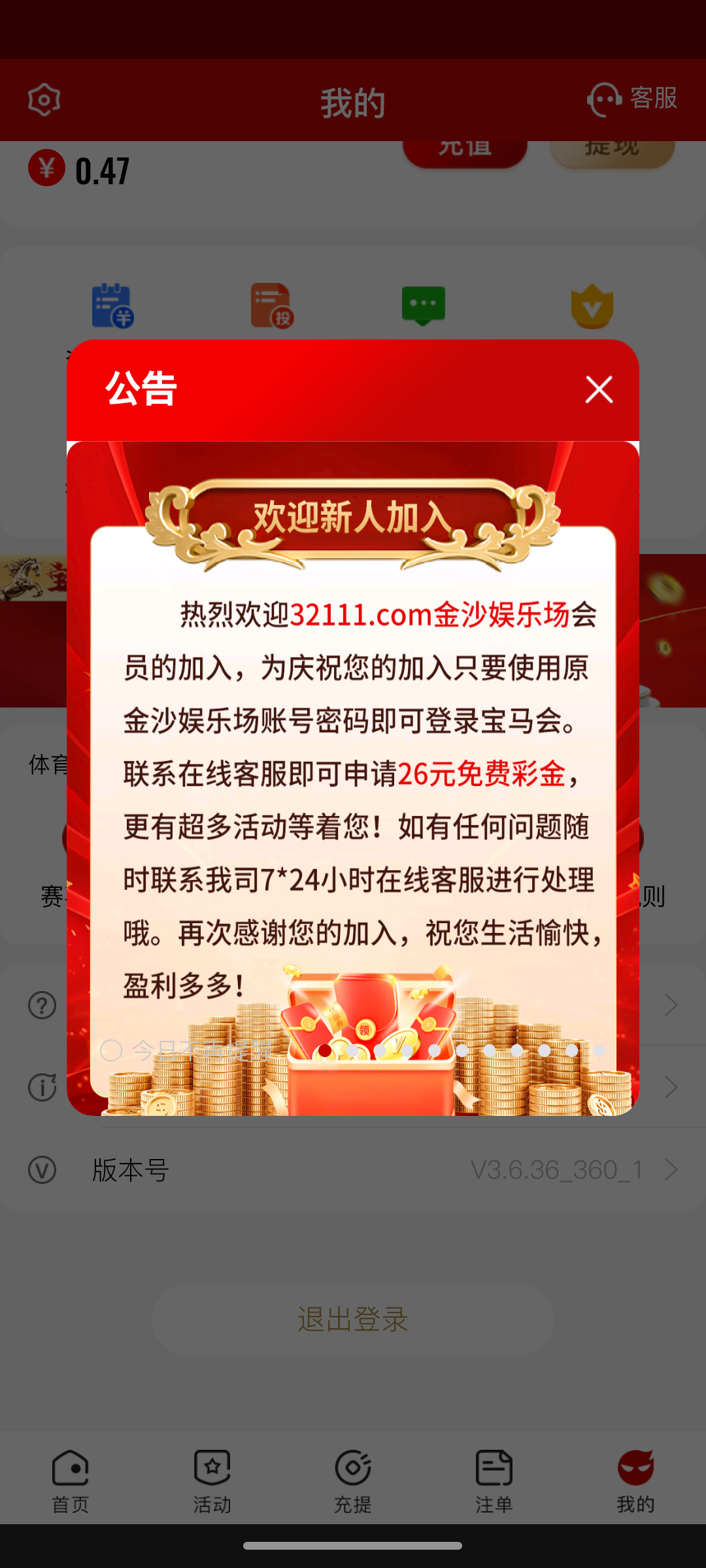
Task: Check the 今日不再提醒 option
Action: coord(112,1051)
